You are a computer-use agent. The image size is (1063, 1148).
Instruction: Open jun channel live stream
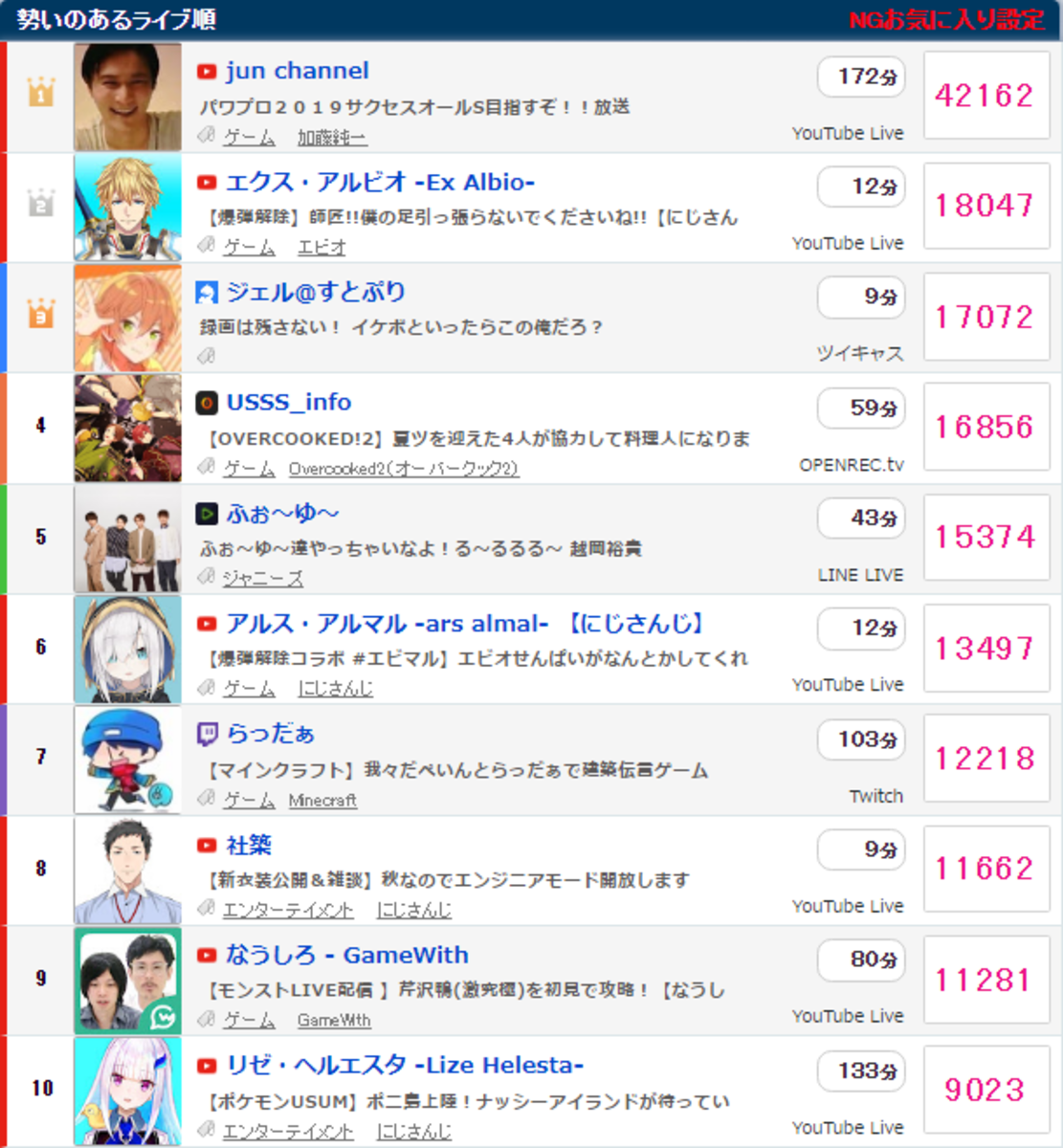(x=297, y=72)
